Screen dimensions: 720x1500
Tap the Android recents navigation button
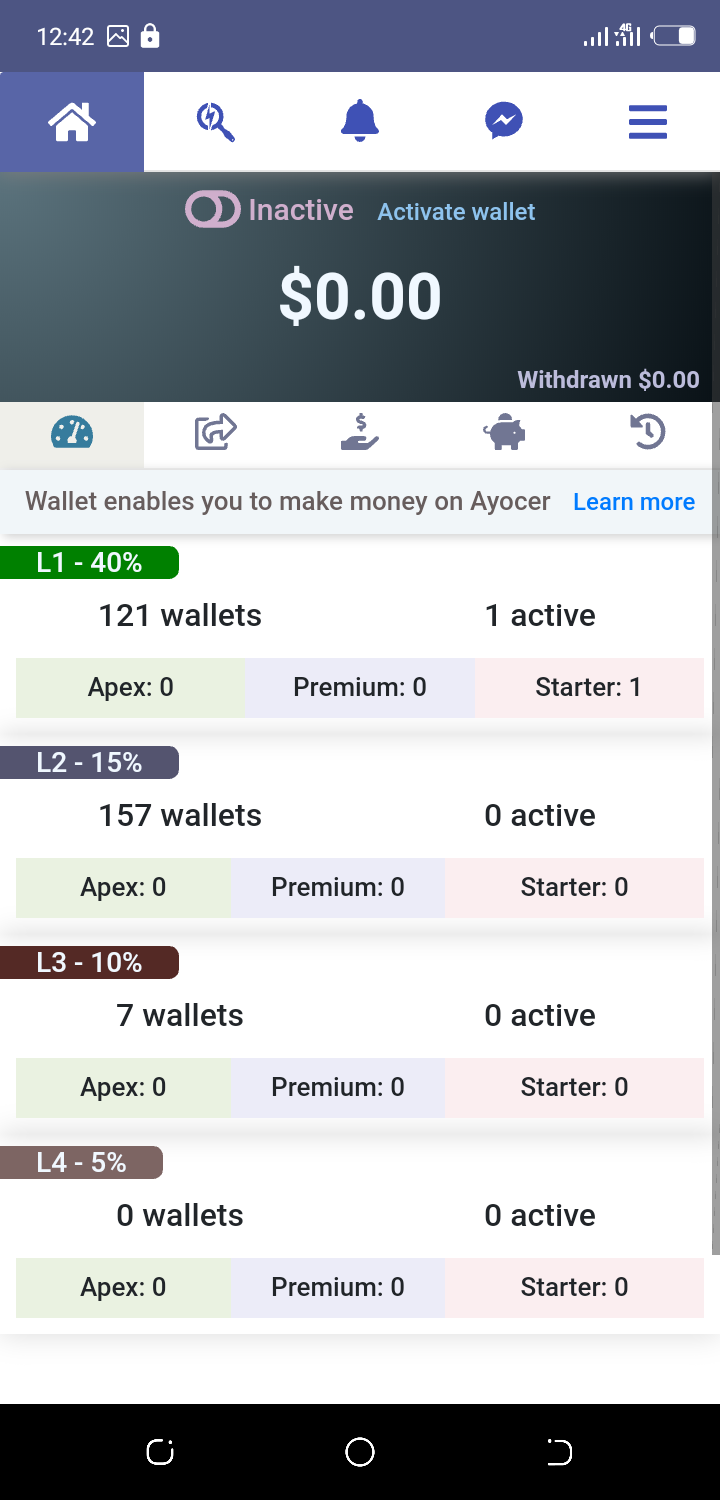(559, 1451)
